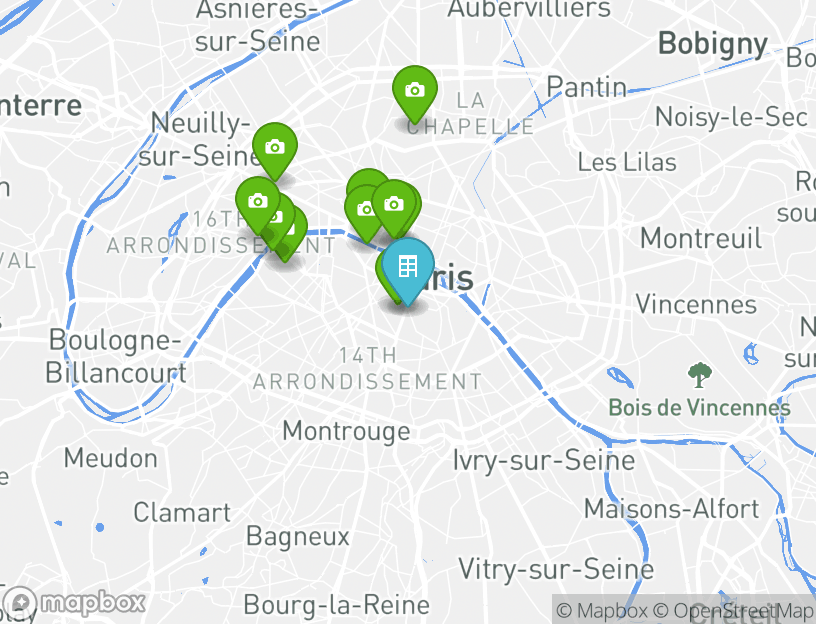Image resolution: width=816 pixels, height=624 pixels.
Task: Select the blue building marker over Paris
Action: pyautogui.click(x=408, y=267)
